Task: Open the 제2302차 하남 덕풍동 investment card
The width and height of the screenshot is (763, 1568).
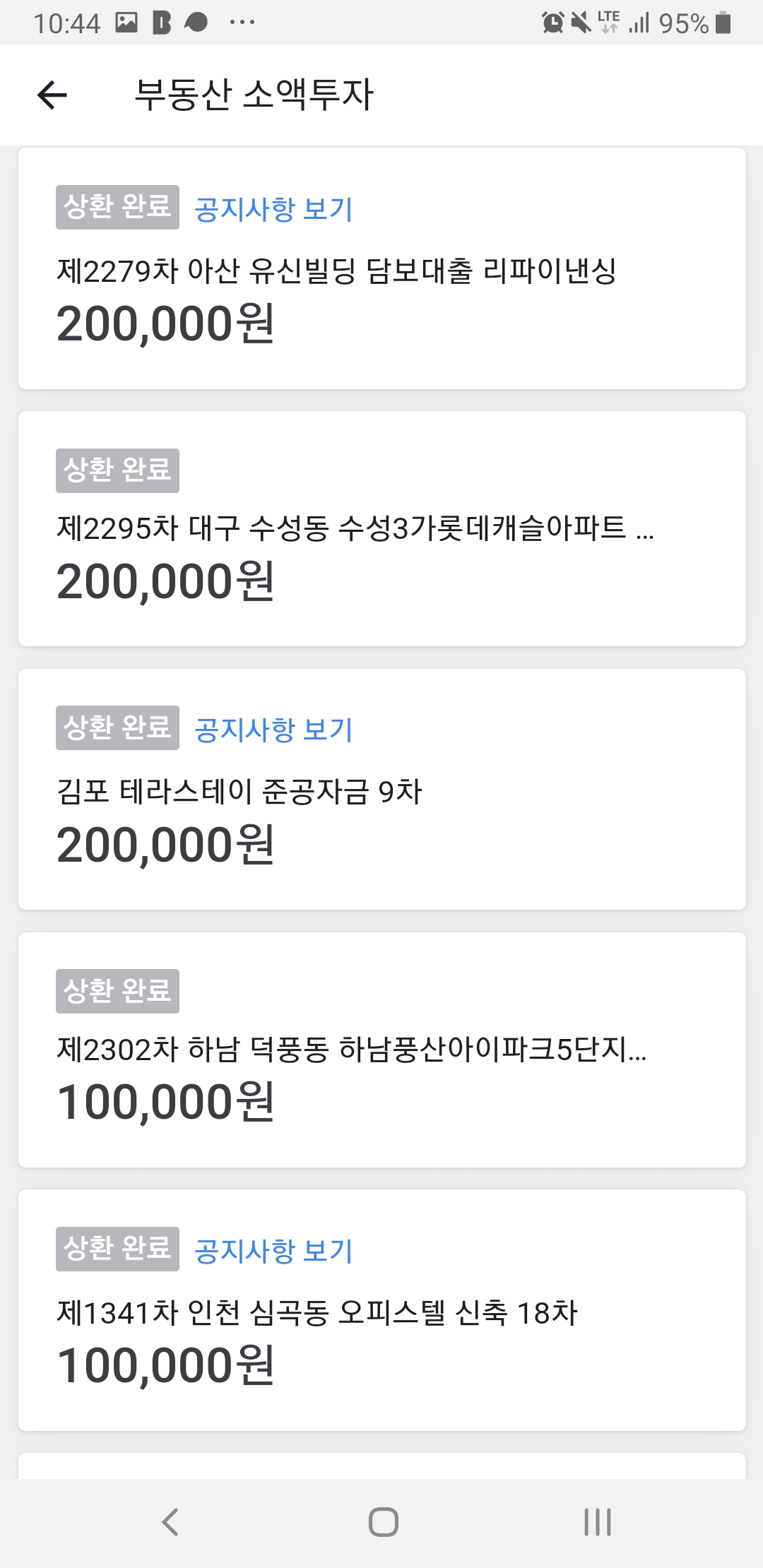Action: 381,1050
